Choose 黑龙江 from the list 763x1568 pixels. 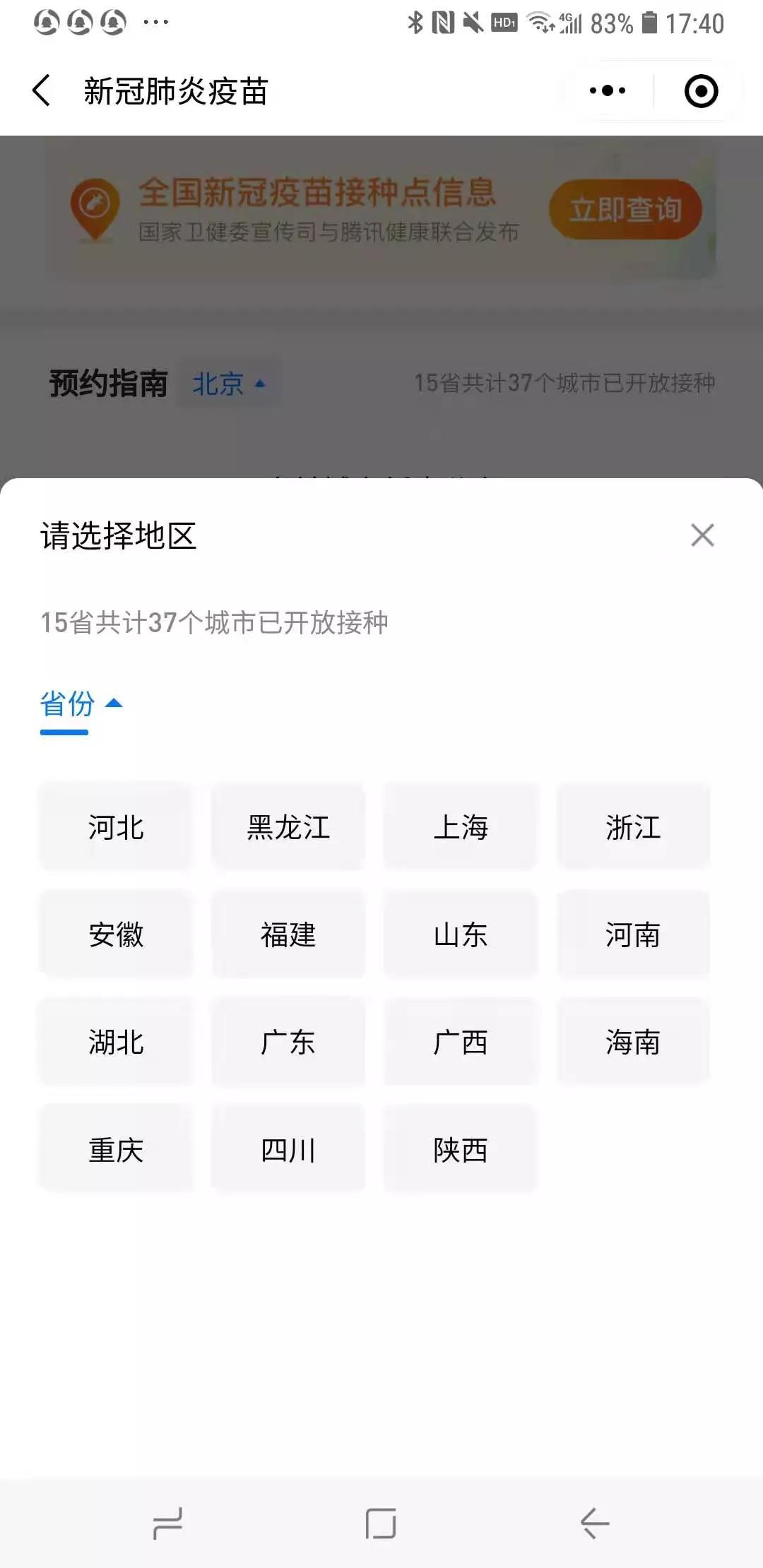click(x=288, y=827)
